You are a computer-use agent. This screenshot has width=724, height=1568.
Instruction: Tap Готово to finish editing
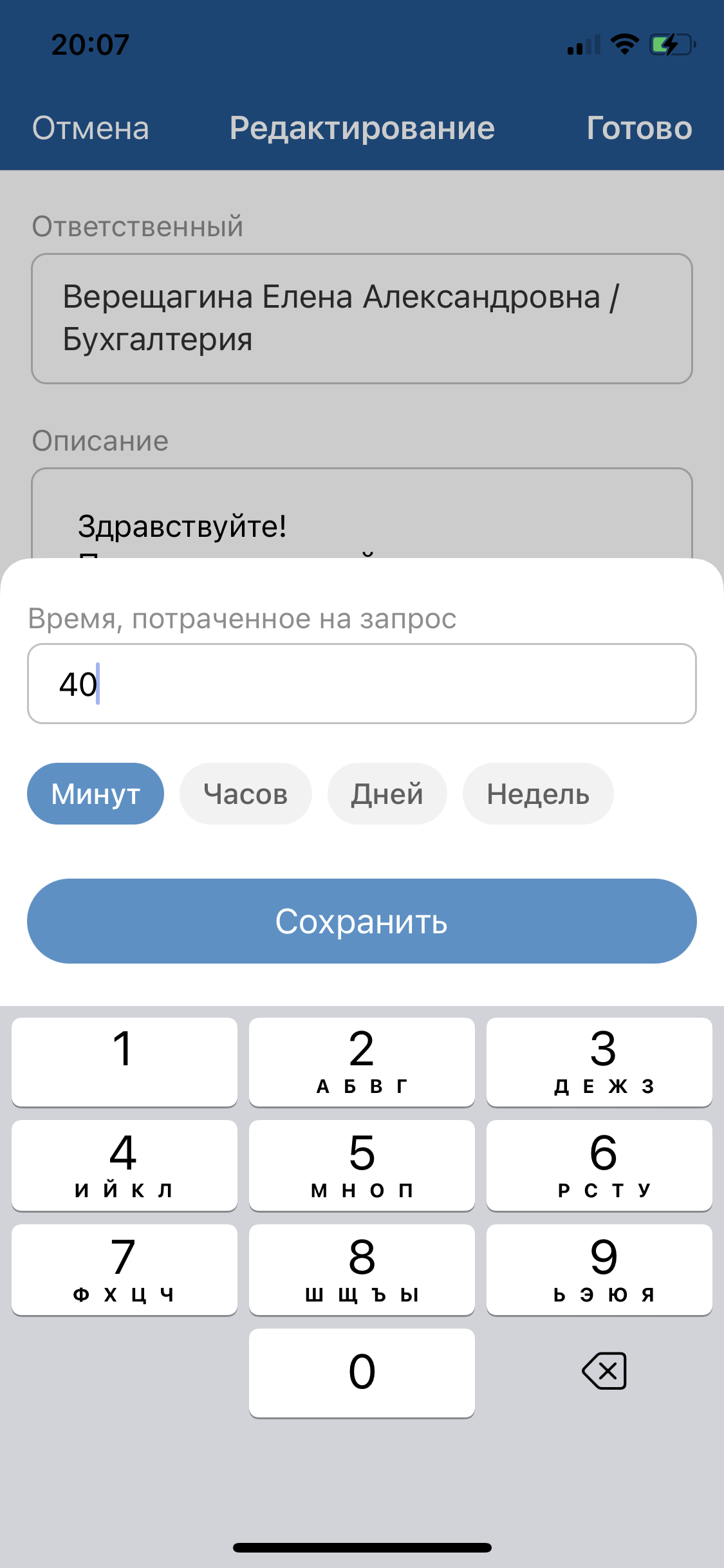639,128
